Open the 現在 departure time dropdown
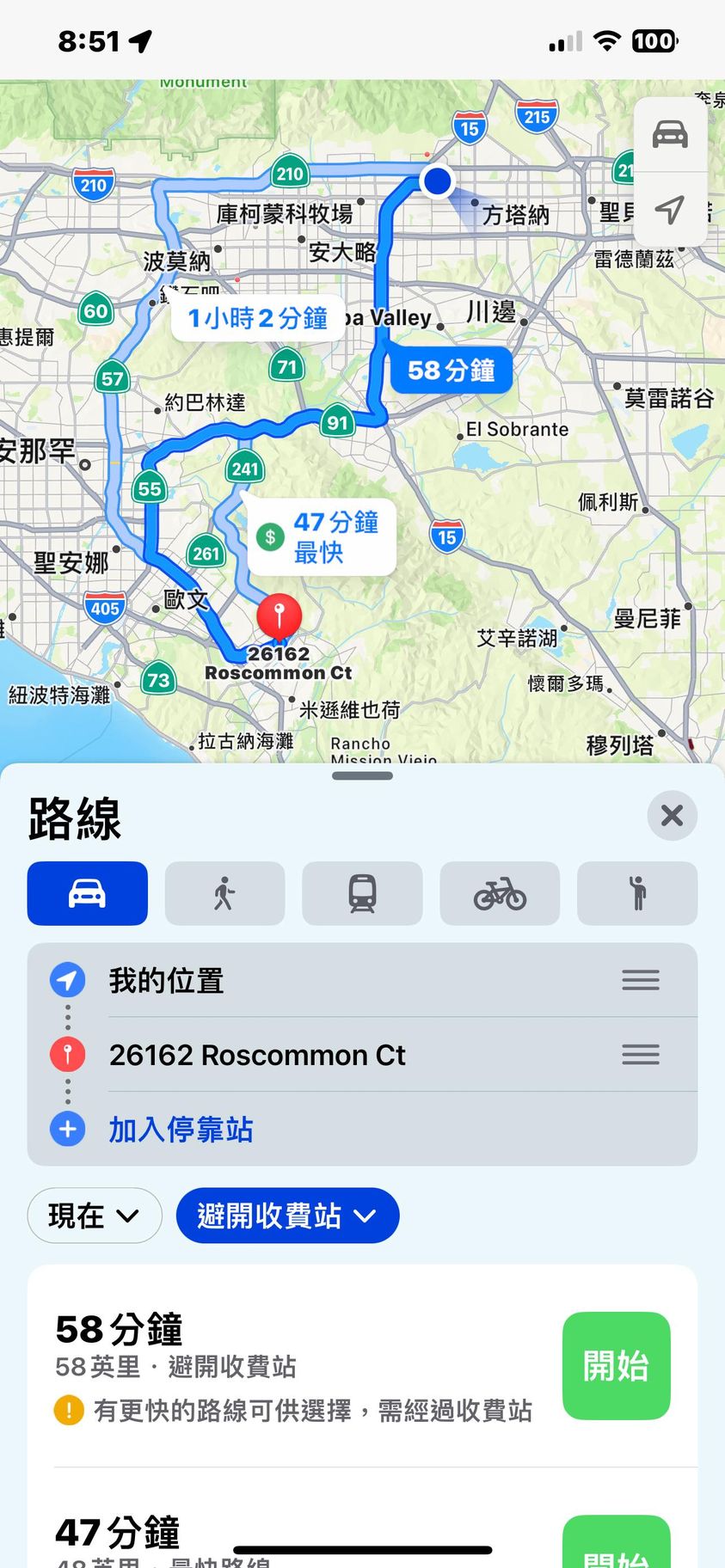 click(x=94, y=1216)
